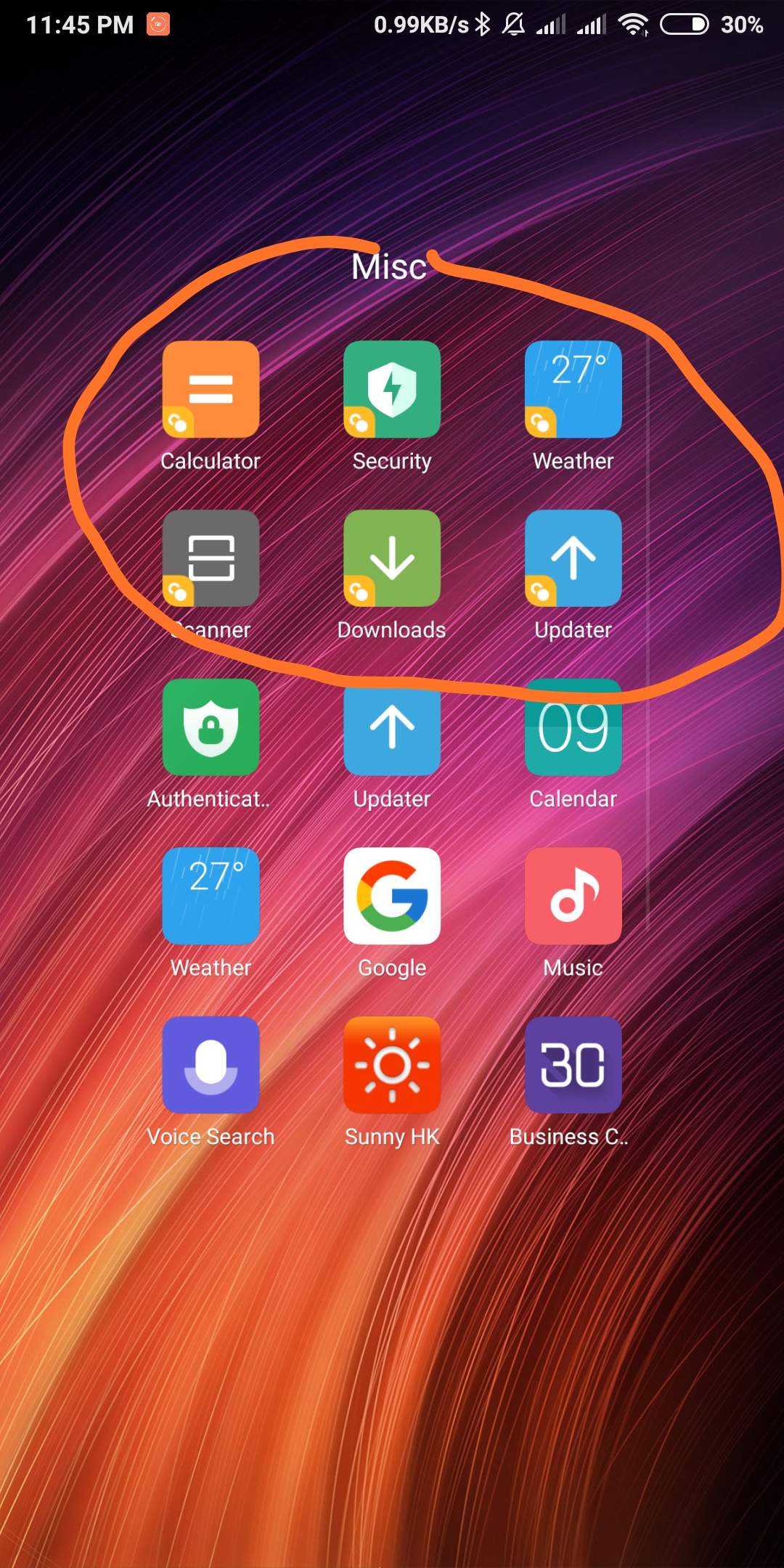Image resolution: width=784 pixels, height=1568 pixels.
Task: Open Weather app marked with yellow badge
Action: click(573, 390)
